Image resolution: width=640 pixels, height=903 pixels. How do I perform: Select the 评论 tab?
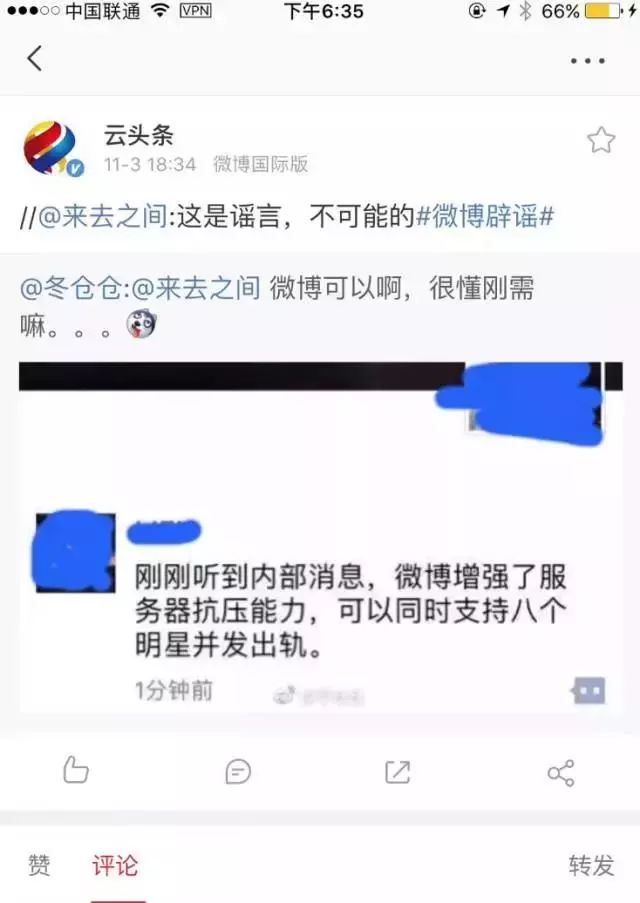pyautogui.click(x=115, y=865)
